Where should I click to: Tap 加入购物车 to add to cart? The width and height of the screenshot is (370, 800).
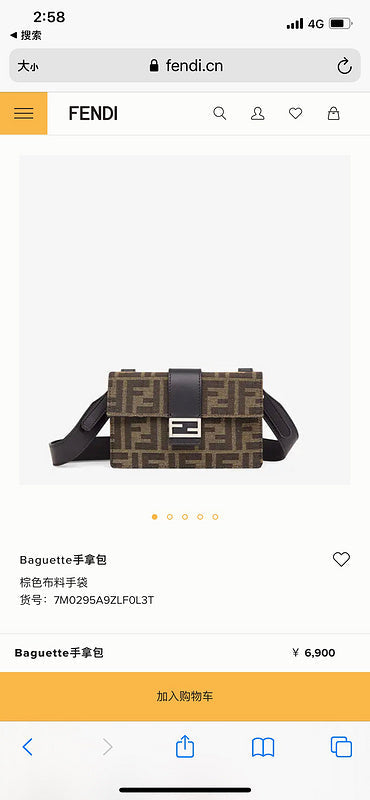185,696
